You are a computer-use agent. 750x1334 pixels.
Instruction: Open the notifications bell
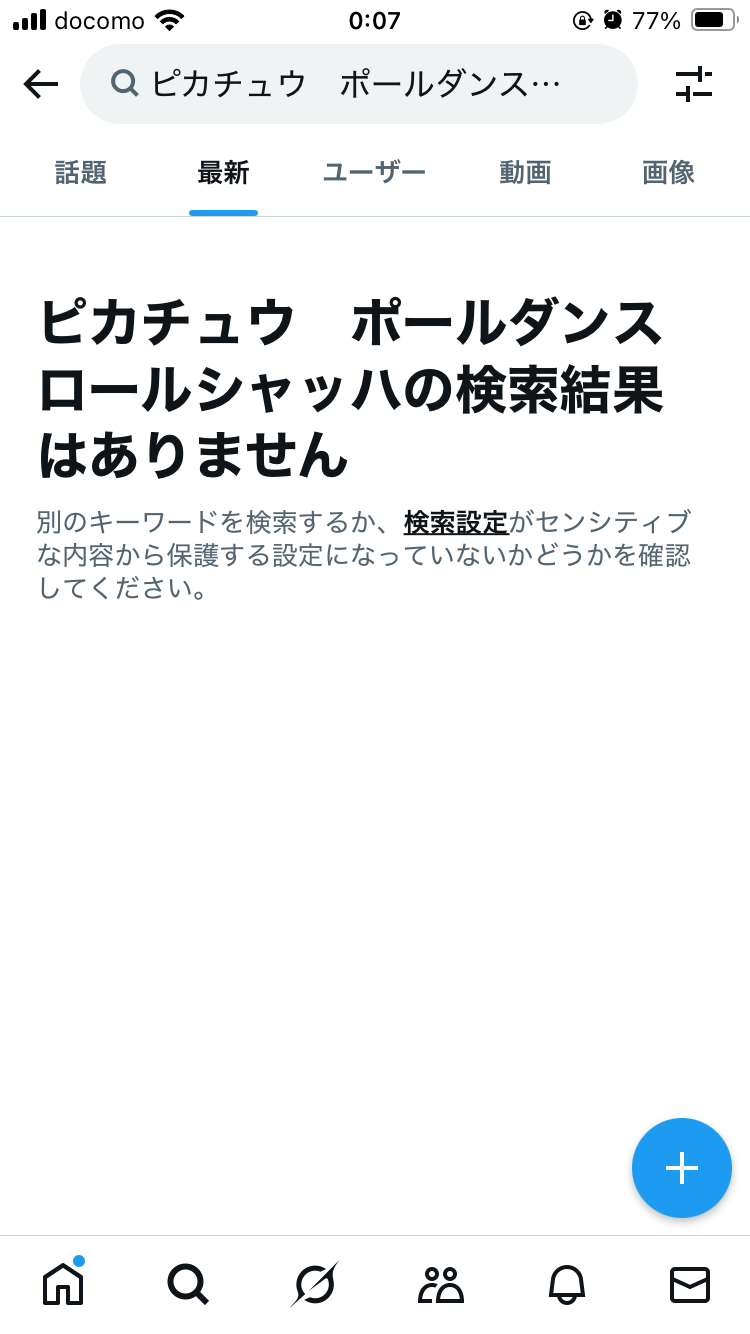(x=566, y=1284)
